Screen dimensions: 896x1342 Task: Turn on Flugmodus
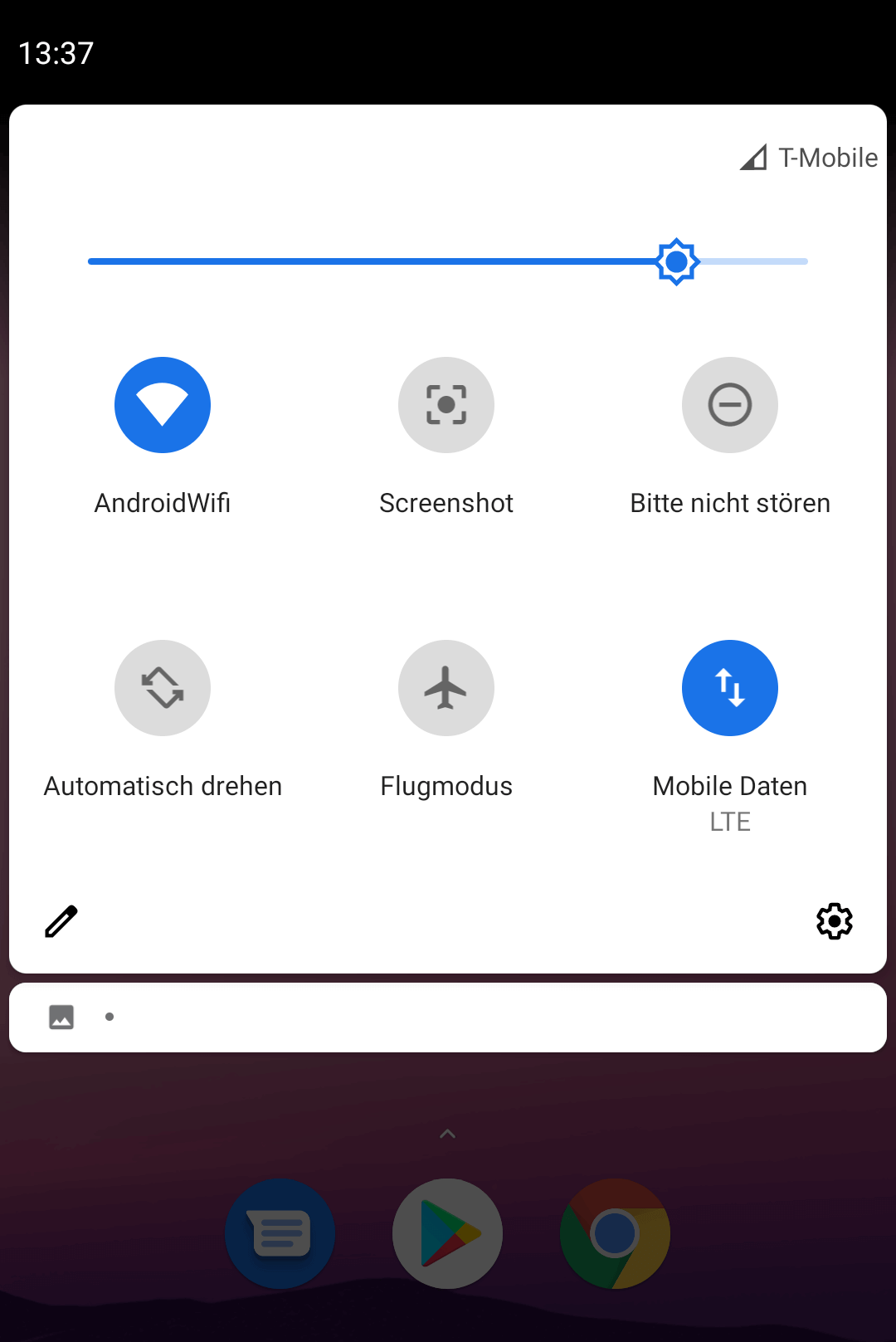click(446, 688)
